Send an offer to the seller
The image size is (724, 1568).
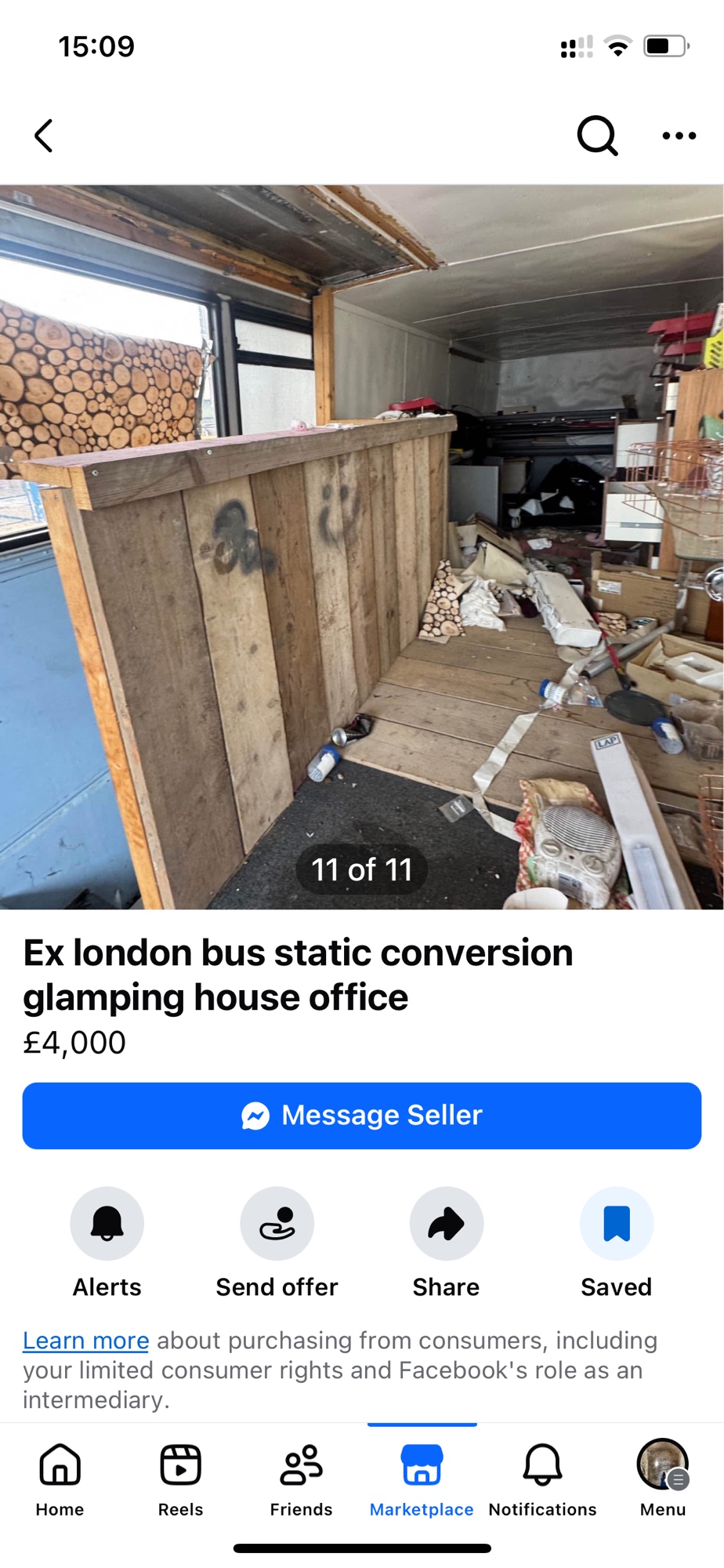(277, 1224)
